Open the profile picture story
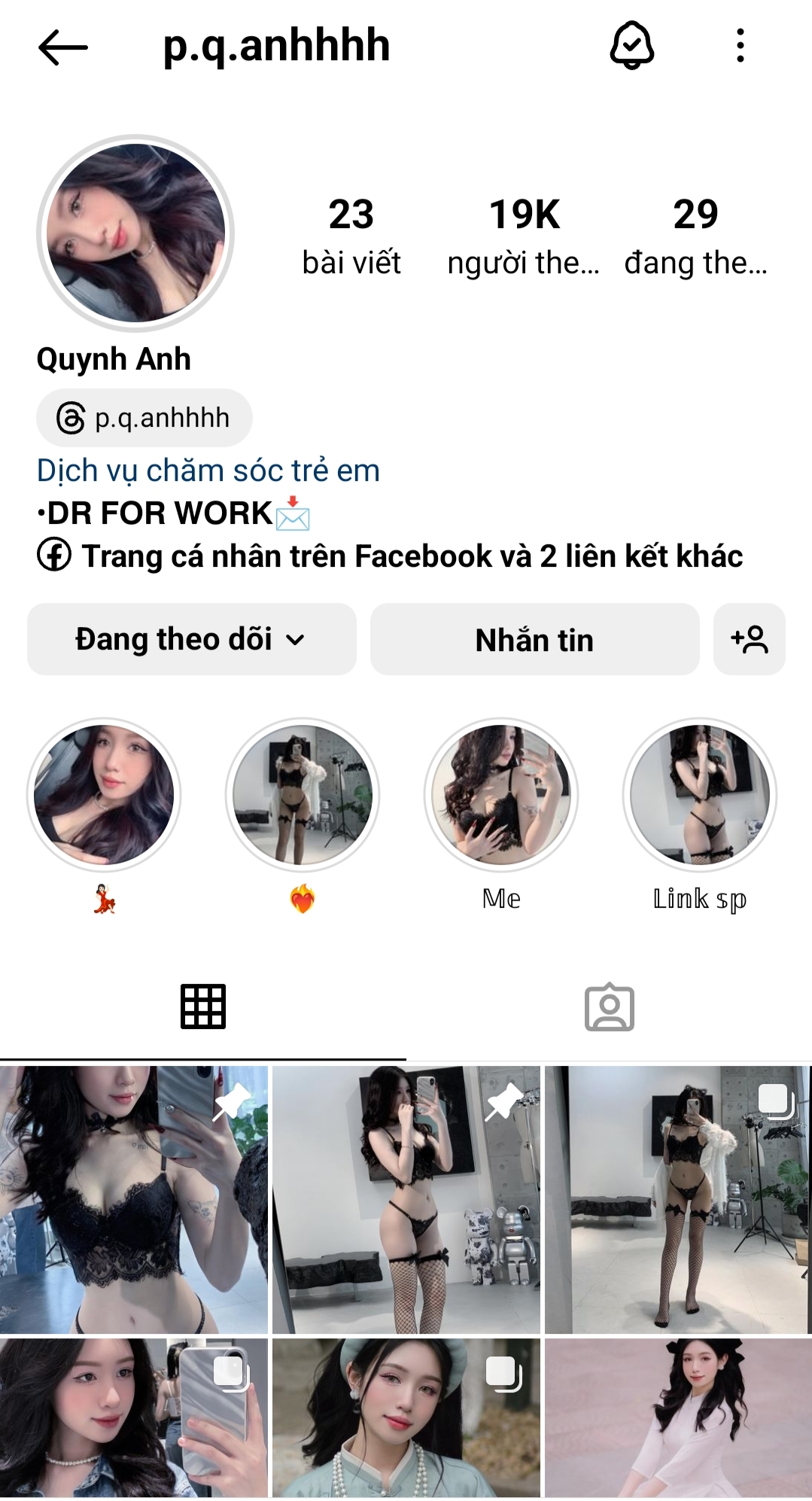Viewport: 812px width, 1501px height. pyautogui.click(x=136, y=233)
